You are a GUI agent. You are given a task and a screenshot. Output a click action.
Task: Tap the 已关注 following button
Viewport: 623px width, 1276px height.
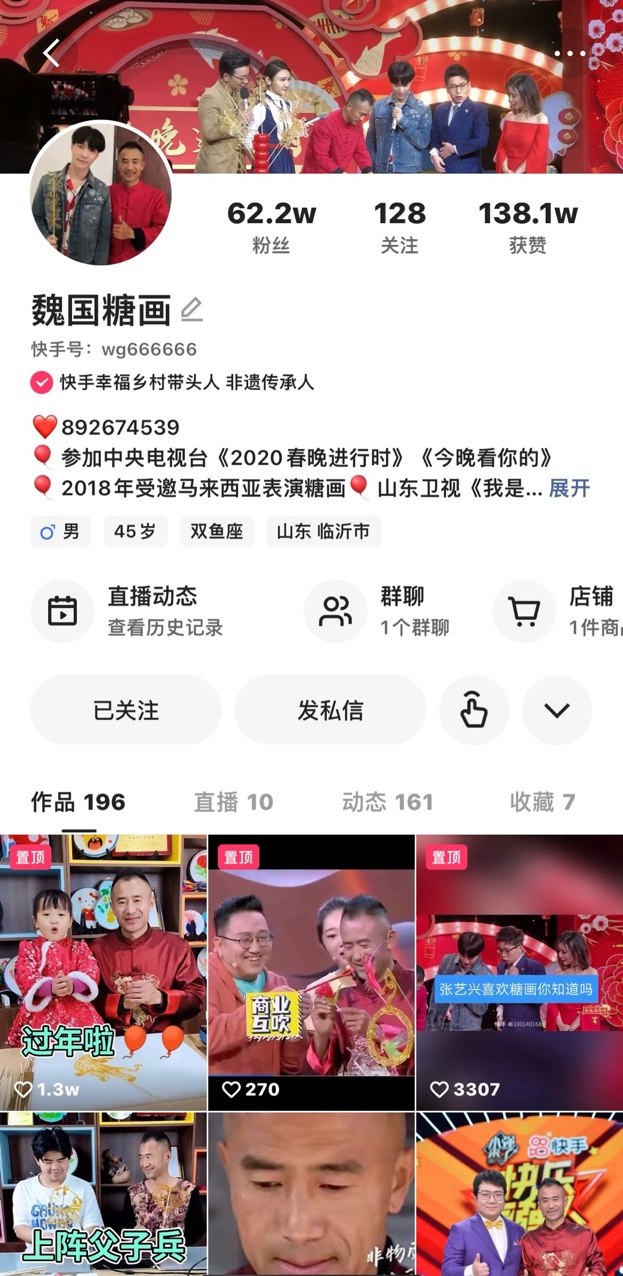tap(126, 710)
